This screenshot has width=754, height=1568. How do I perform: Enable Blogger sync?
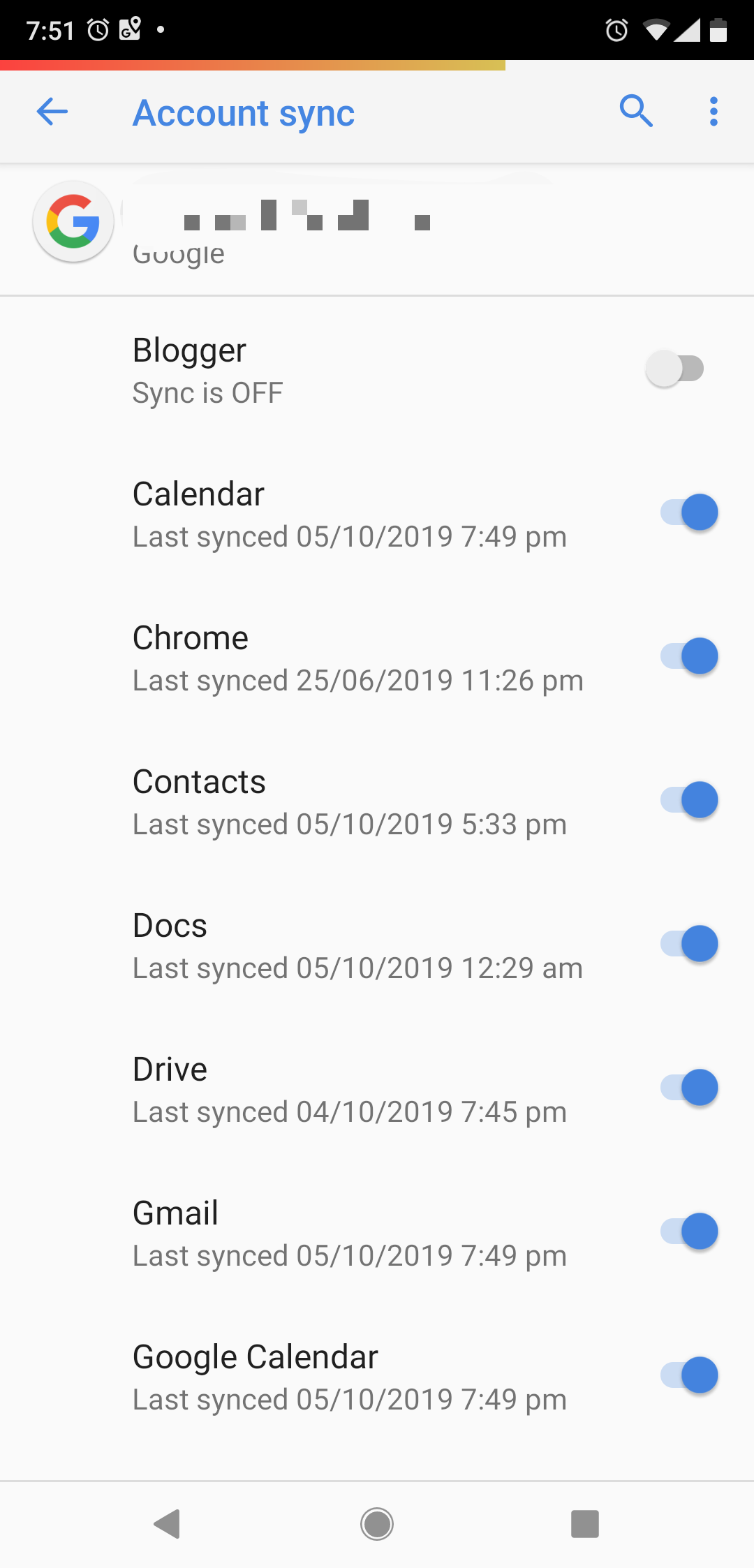pyautogui.click(x=675, y=369)
